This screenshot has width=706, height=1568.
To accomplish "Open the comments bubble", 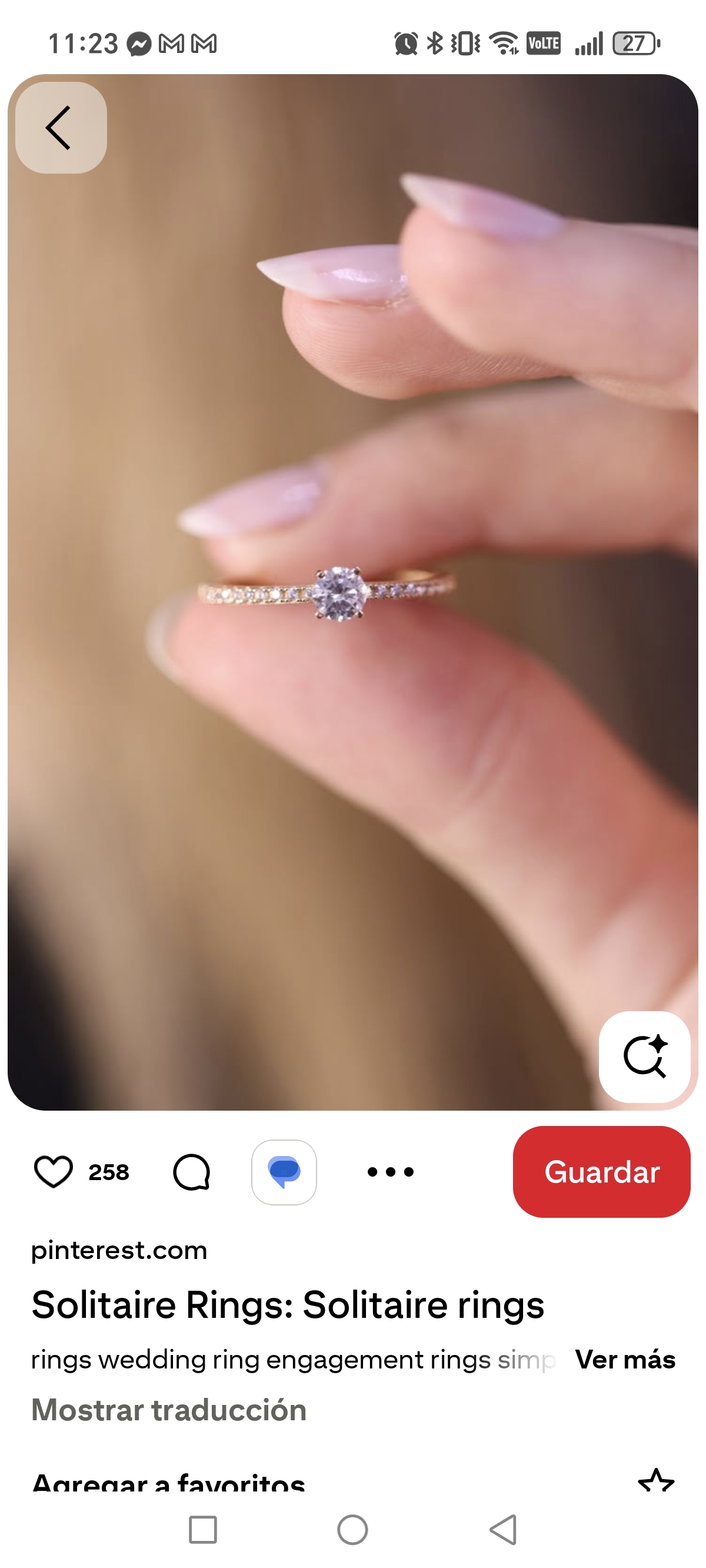I will [x=192, y=1172].
